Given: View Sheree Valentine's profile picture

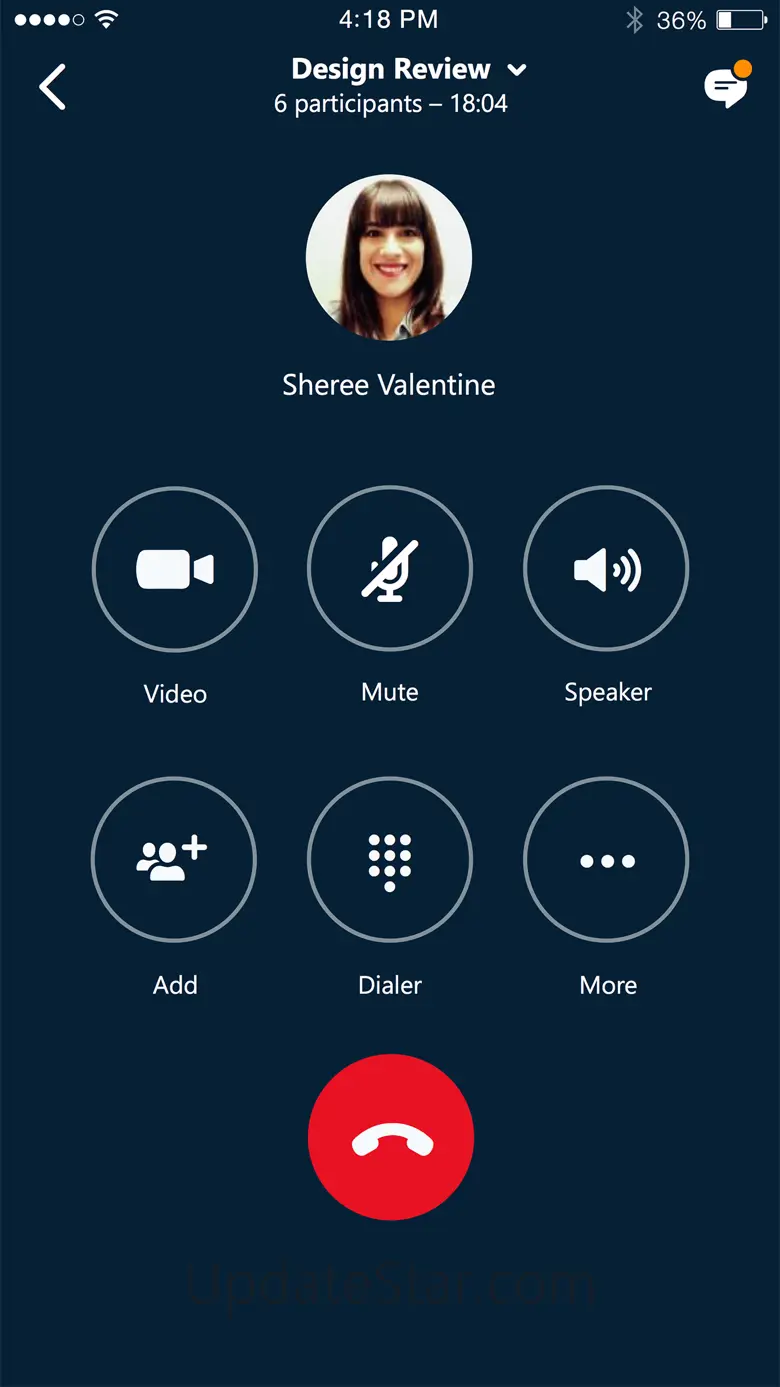Looking at the screenshot, I should point(389,258).
